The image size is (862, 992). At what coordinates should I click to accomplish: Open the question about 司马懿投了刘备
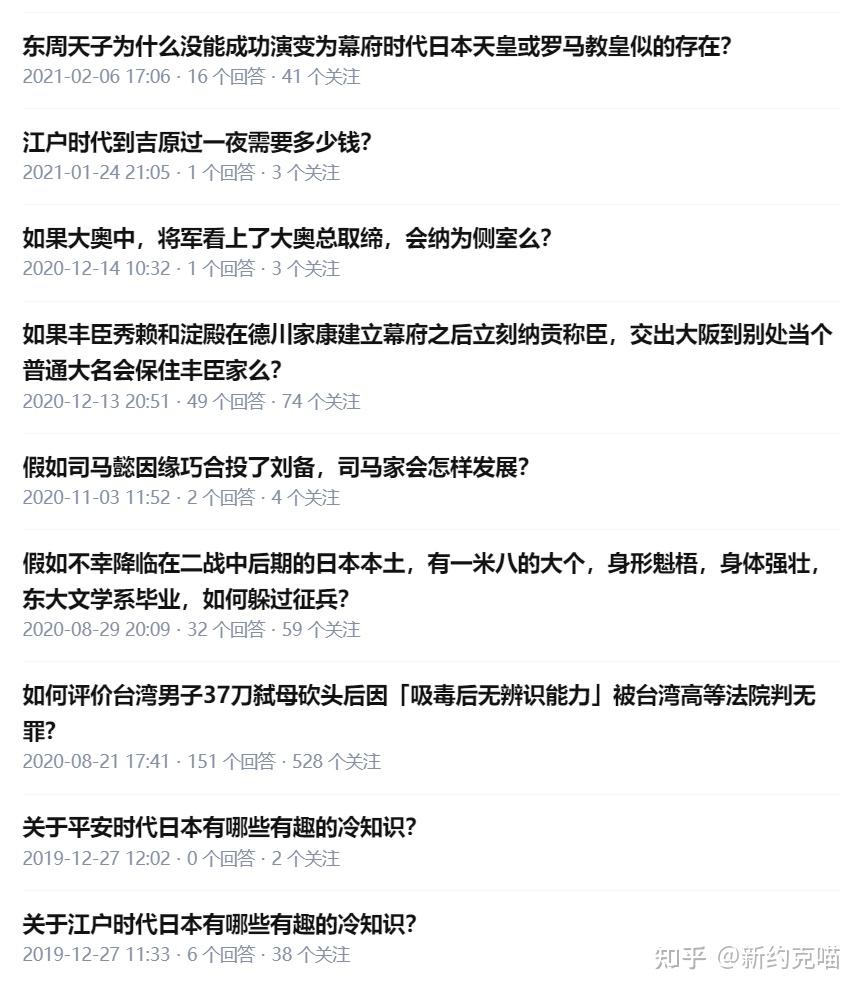(x=275, y=467)
